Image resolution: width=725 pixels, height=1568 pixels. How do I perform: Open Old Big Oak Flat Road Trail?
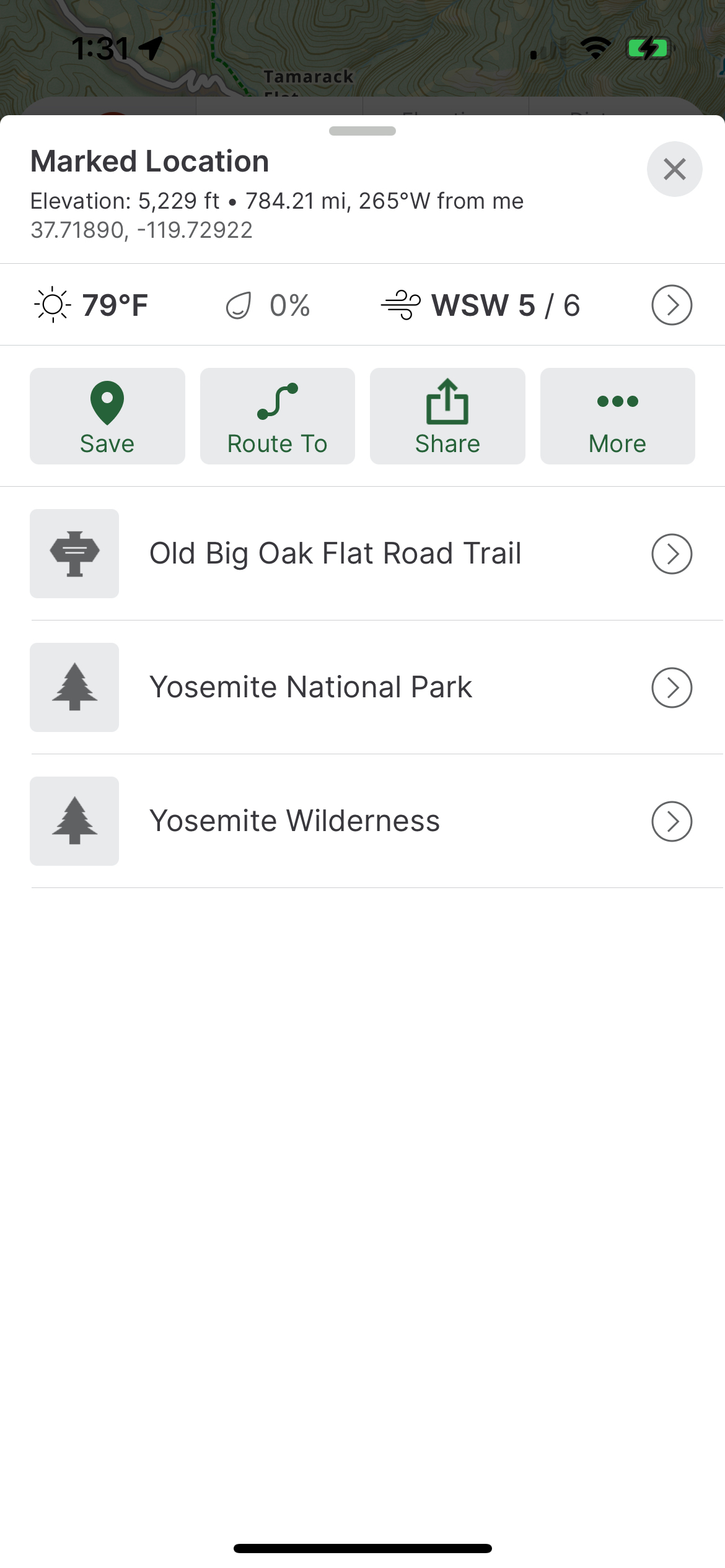pyautogui.click(x=362, y=554)
